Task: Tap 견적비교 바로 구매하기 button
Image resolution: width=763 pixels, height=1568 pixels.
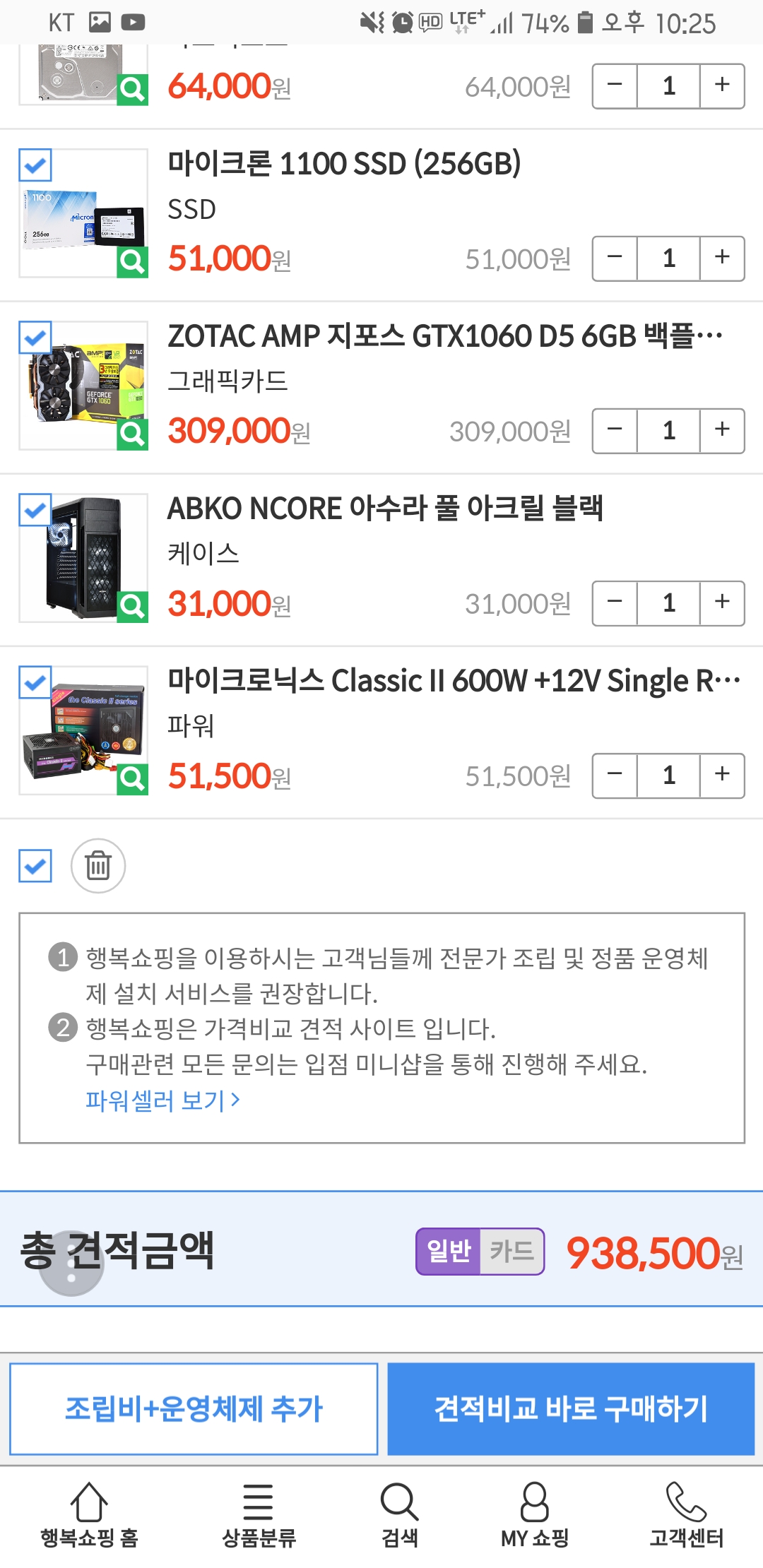Action: click(571, 1408)
